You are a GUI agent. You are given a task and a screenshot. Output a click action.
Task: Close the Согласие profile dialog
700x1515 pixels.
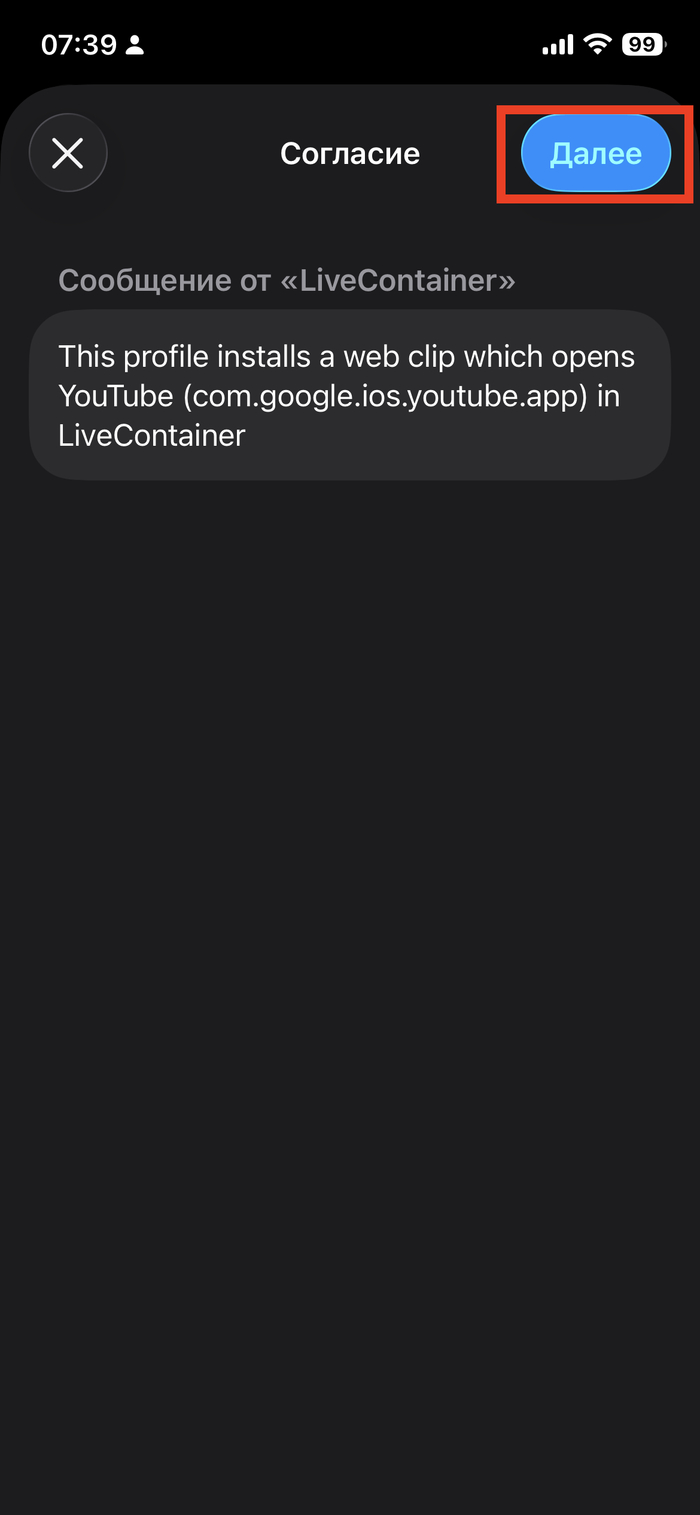tap(68, 153)
